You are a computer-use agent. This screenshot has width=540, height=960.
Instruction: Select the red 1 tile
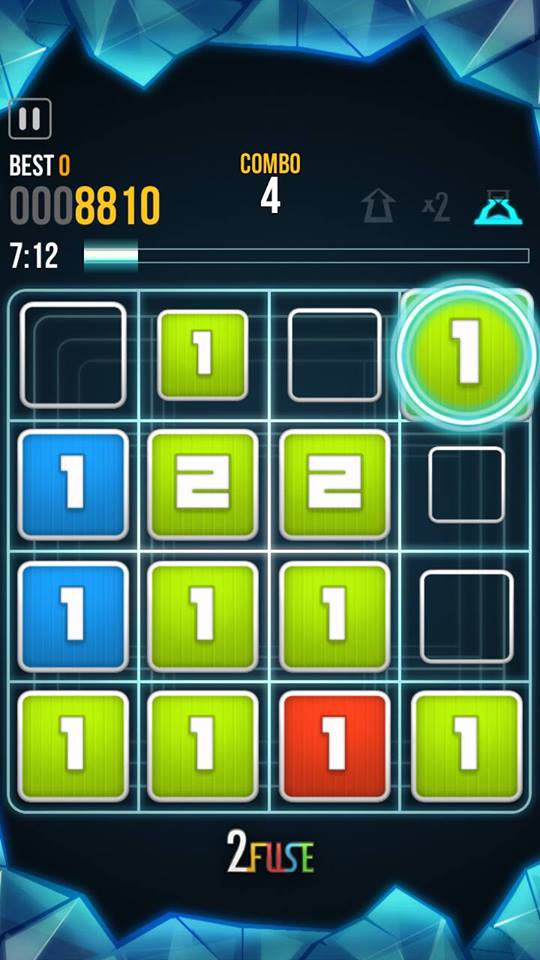tap(334, 746)
